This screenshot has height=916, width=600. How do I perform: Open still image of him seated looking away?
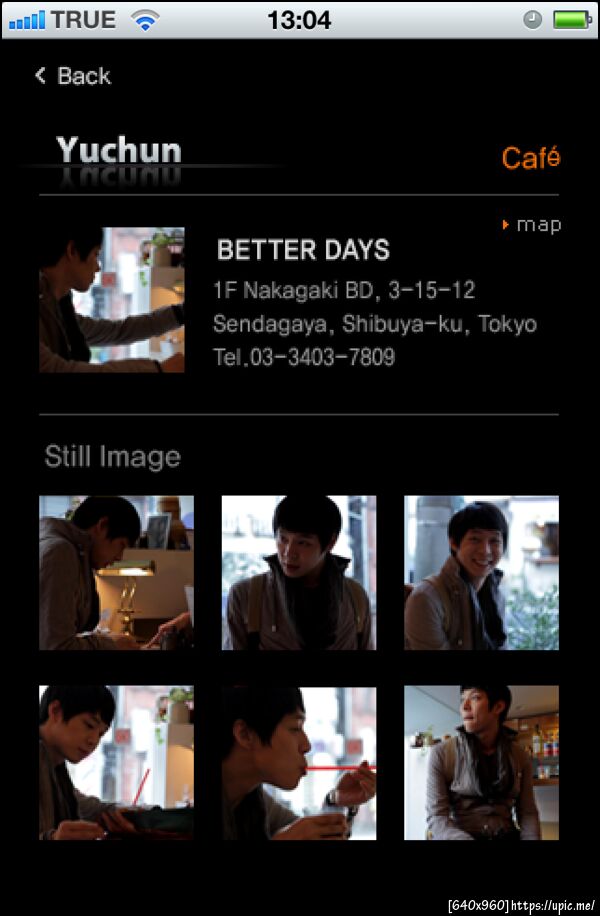tap(481, 762)
